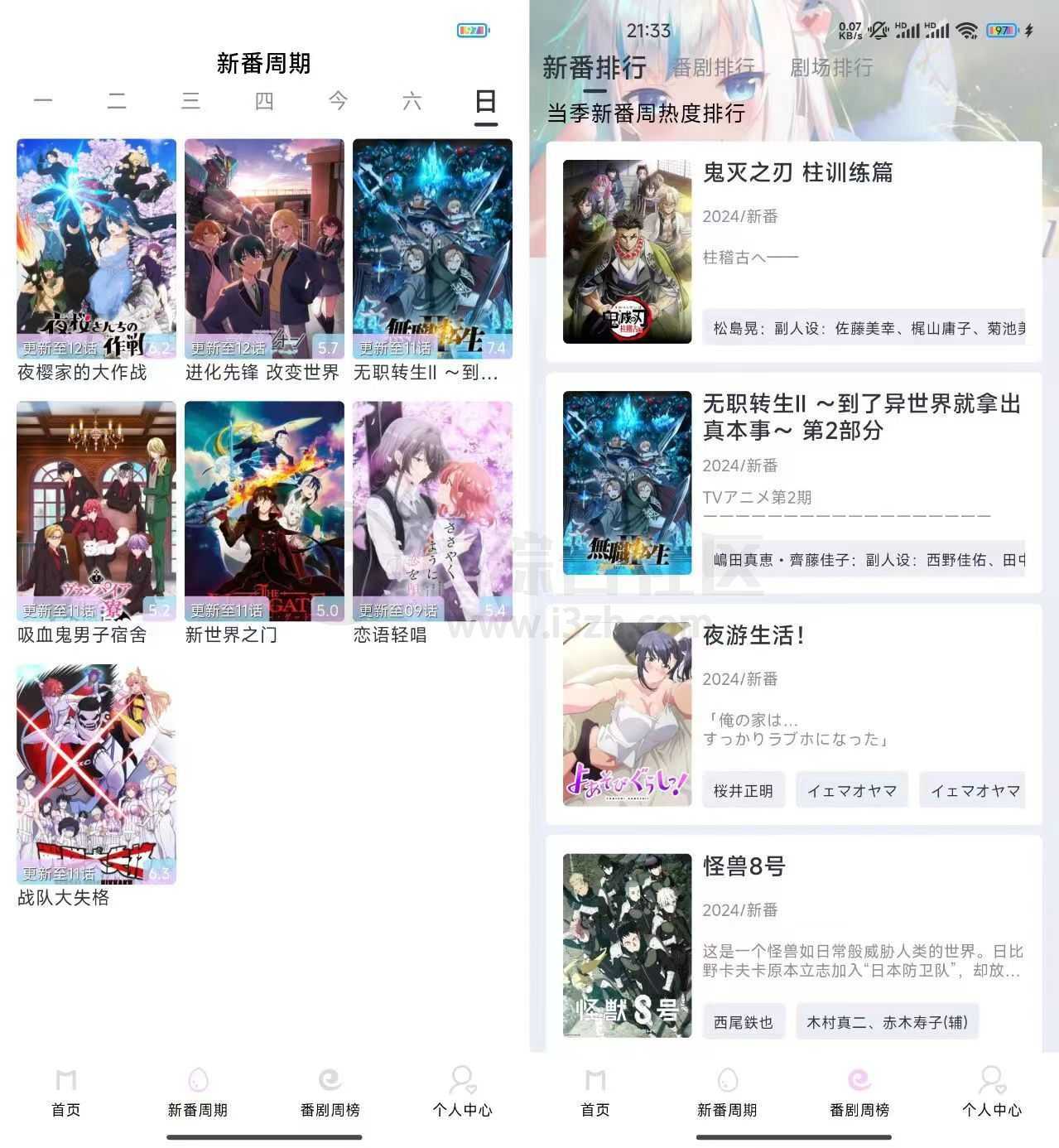Open 进化先锋 改变世界 tile
This screenshot has height=1148, width=1059.
click(264, 248)
